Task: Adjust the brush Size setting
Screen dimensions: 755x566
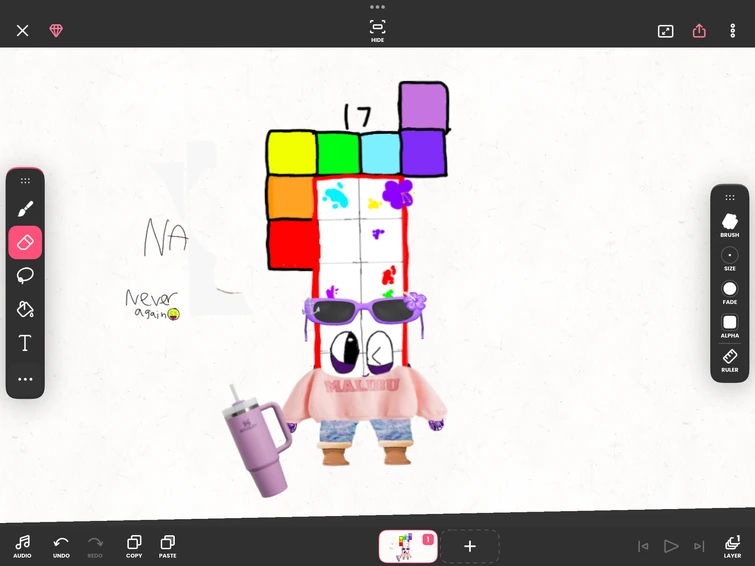Action: pos(730,258)
